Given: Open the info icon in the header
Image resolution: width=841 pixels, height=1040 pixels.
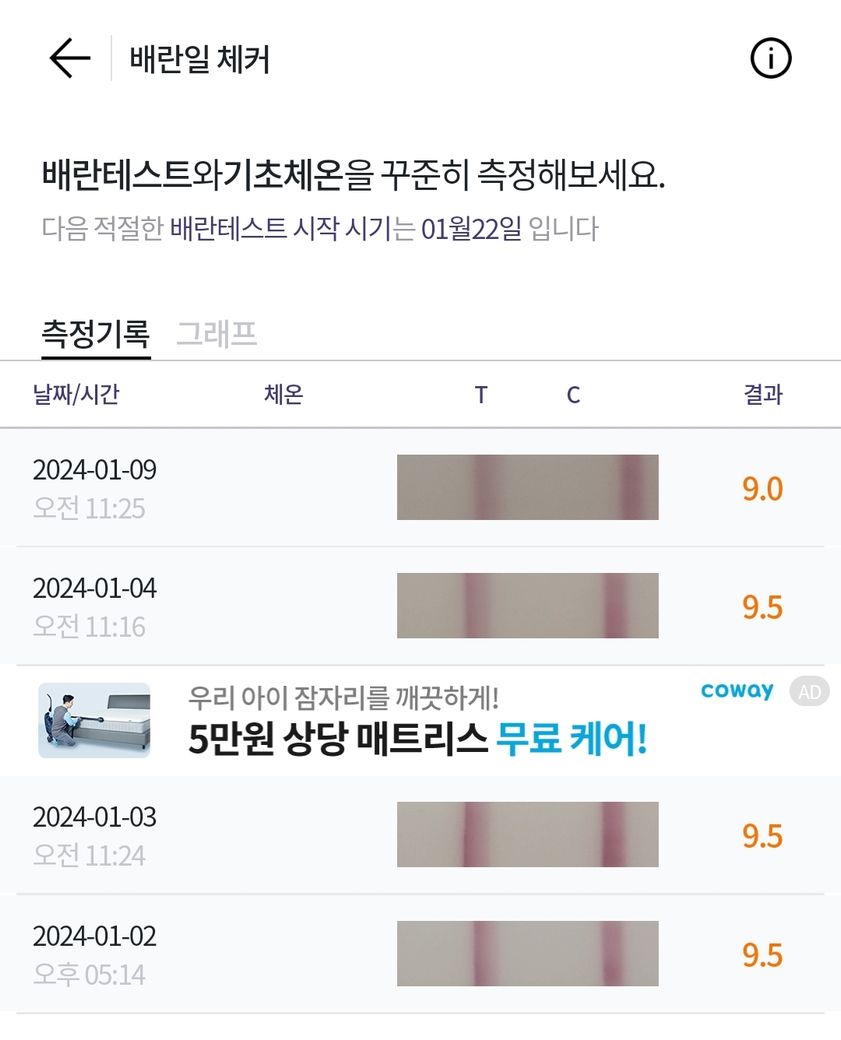Looking at the screenshot, I should (770, 59).
